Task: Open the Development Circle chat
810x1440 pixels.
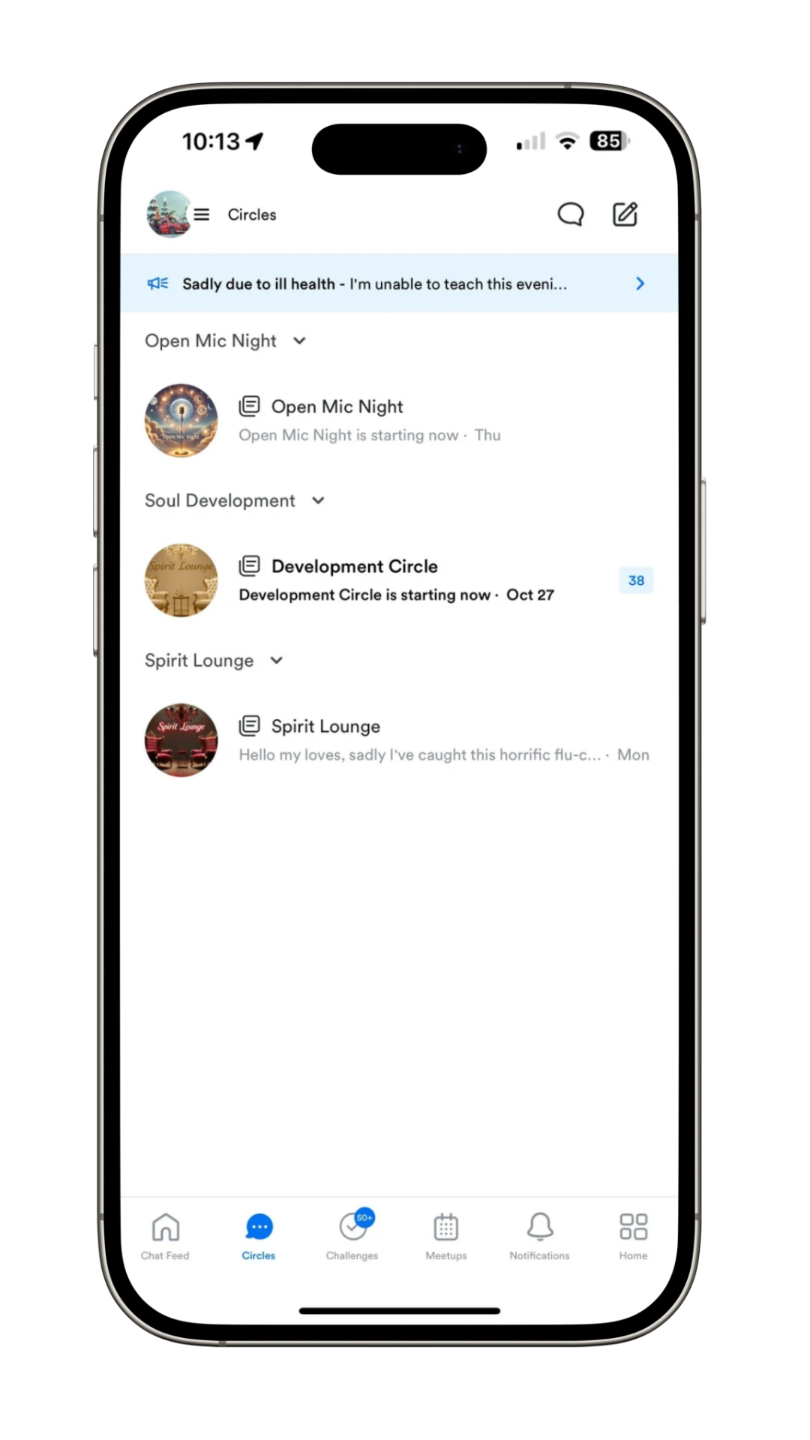Action: pyautogui.click(x=398, y=580)
